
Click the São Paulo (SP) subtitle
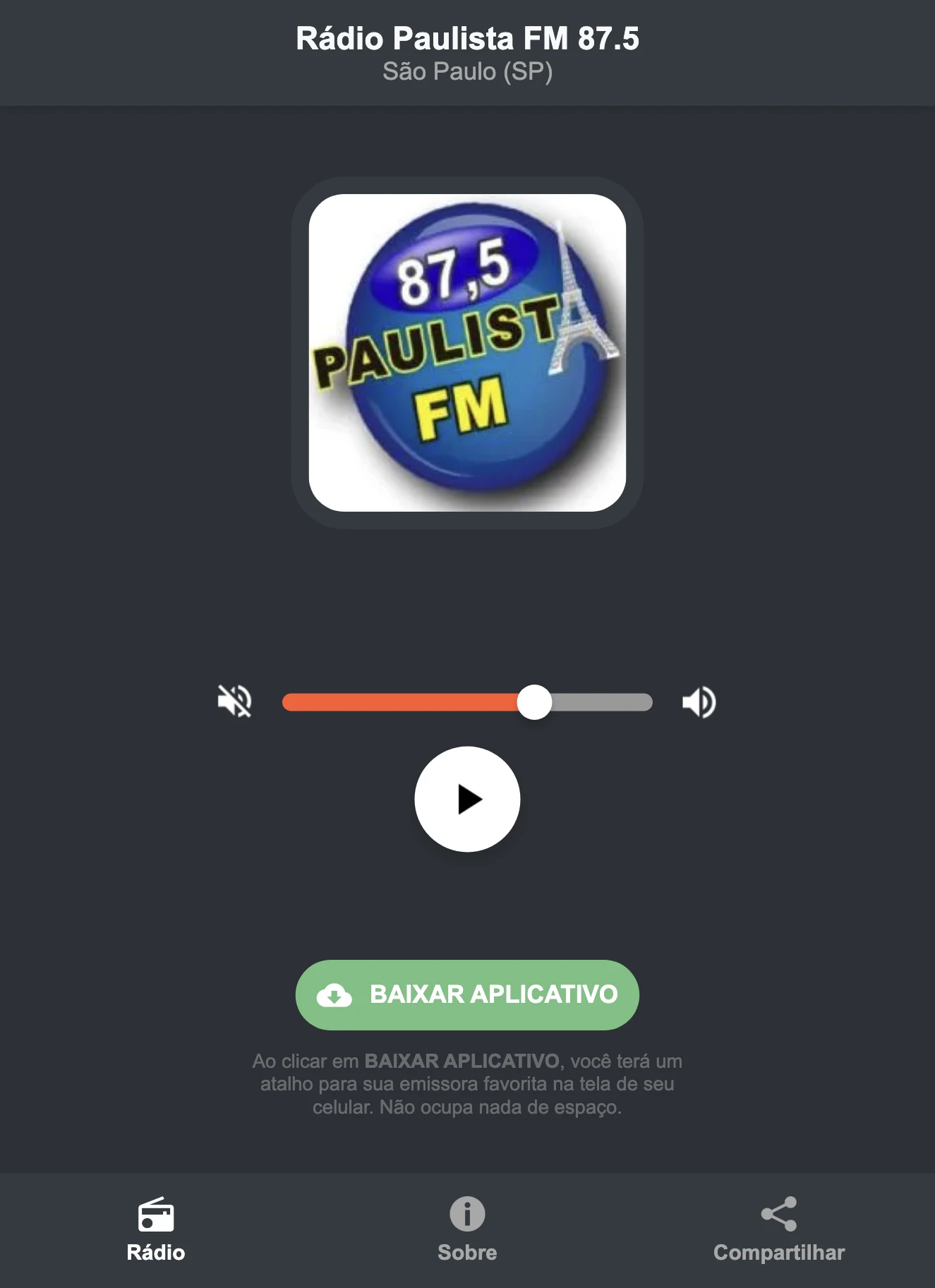pyautogui.click(x=467, y=71)
